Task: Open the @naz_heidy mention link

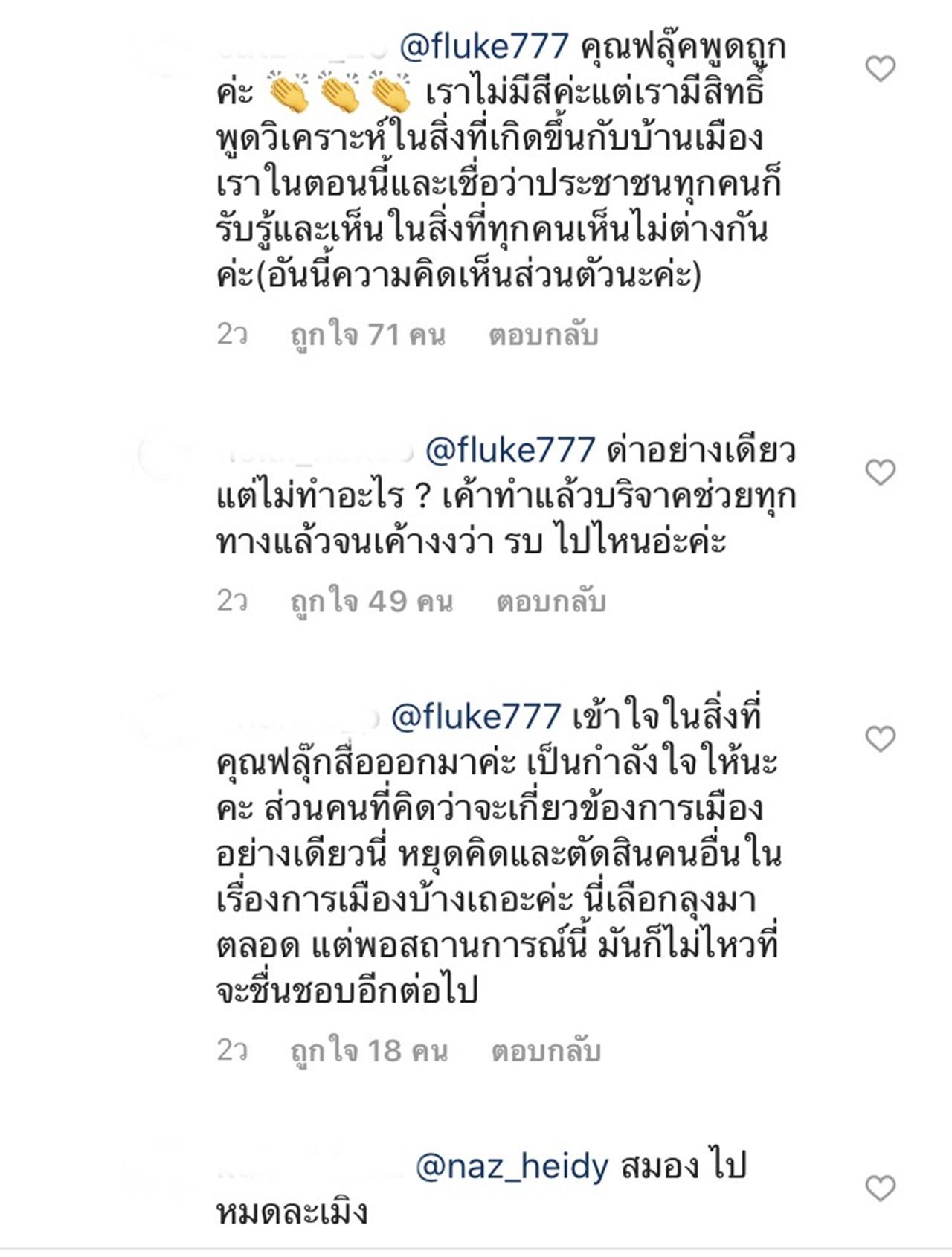Action: [x=512, y=1166]
